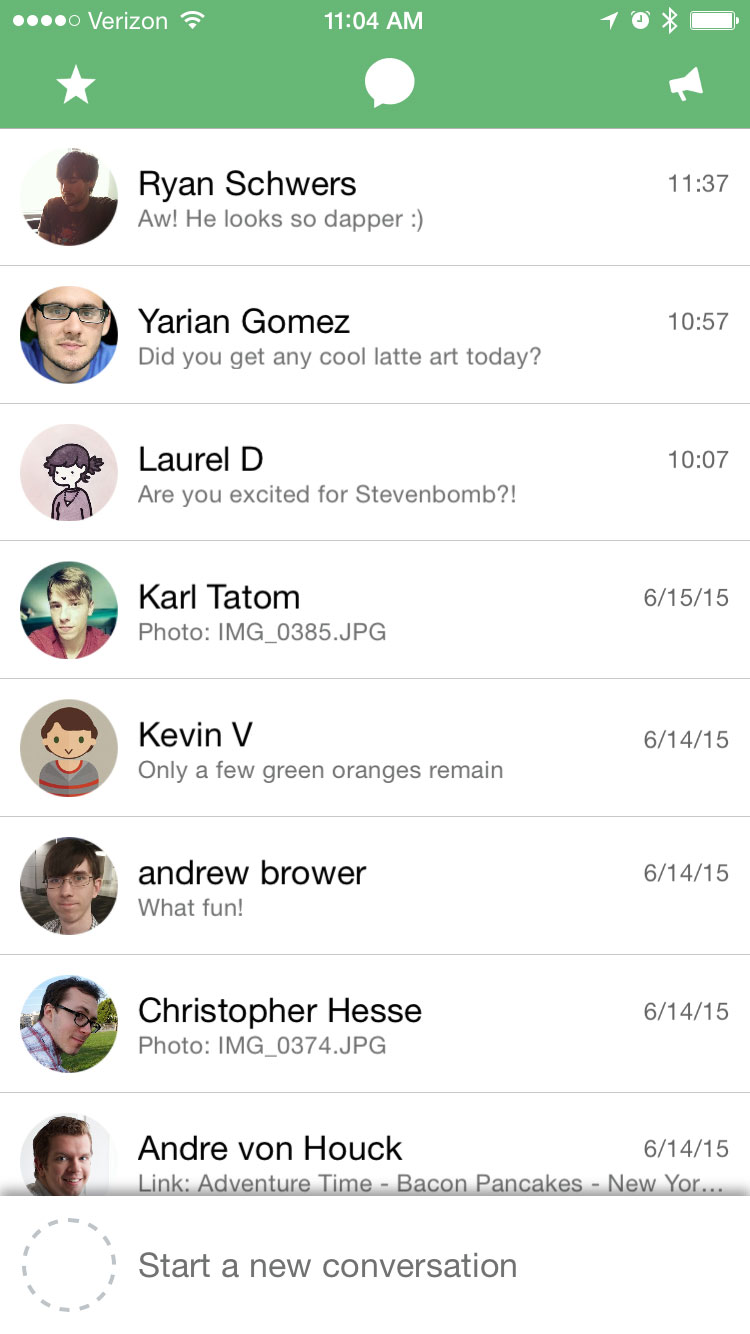The image size is (750, 1334).
Task: View the conversation with Laurel D
Action: click(375, 473)
